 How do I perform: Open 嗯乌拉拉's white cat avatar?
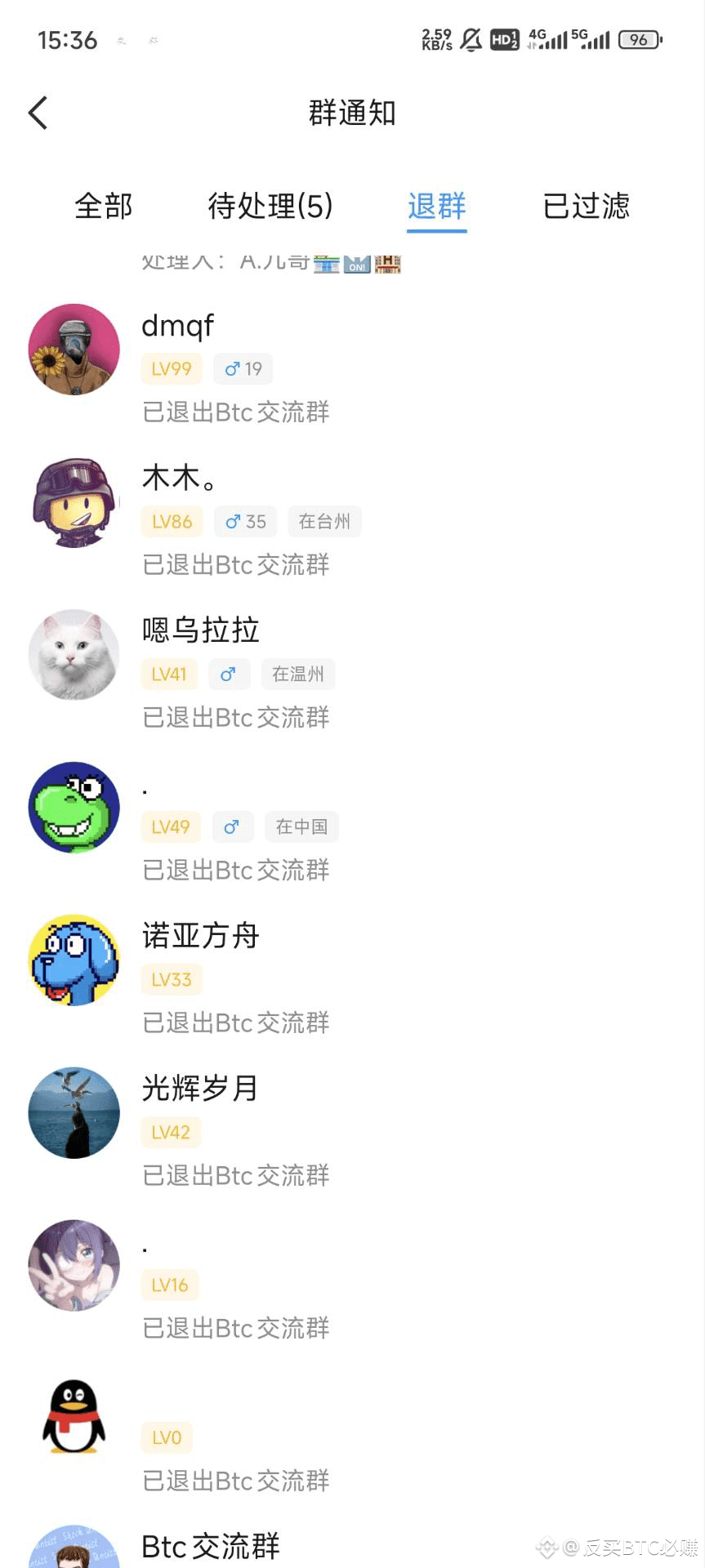[74, 654]
